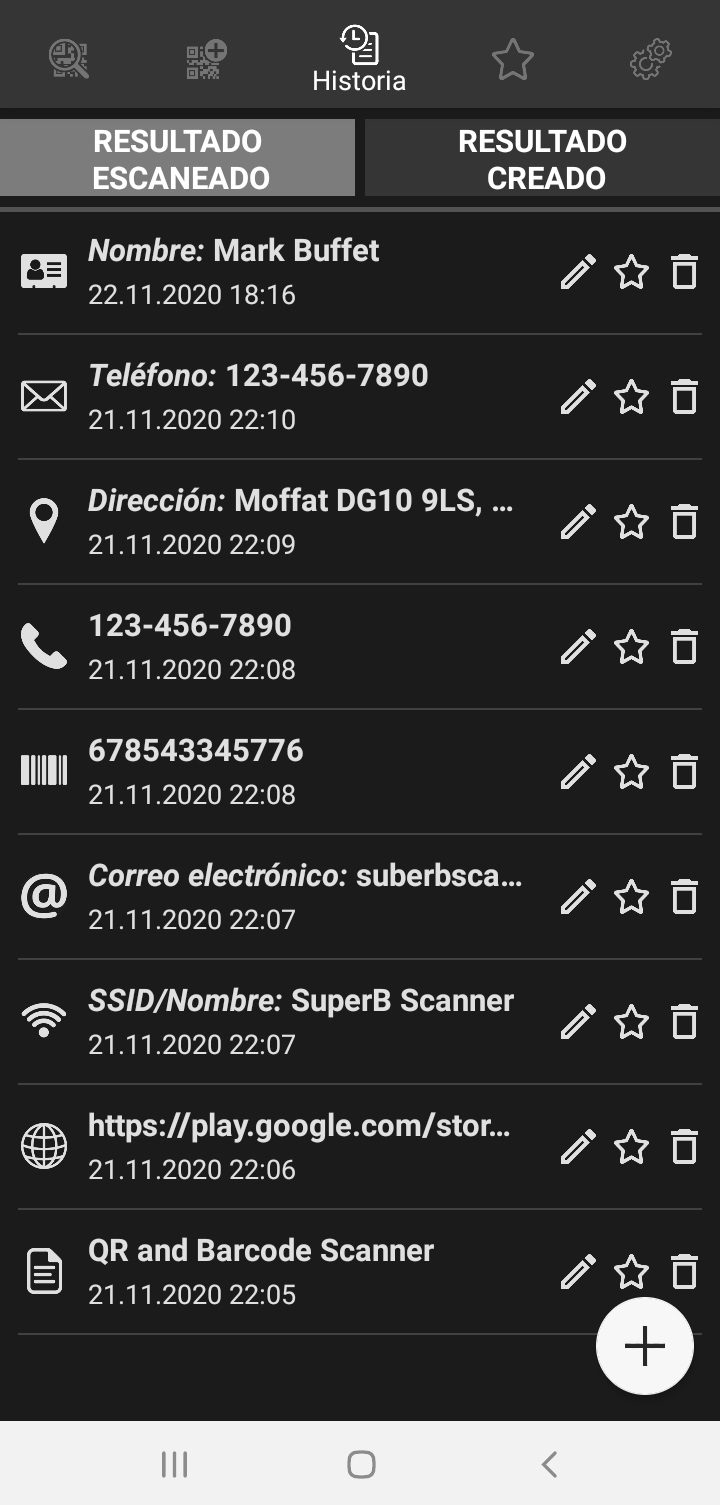Open the create QR code tab
The image size is (720, 1505).
207,59
